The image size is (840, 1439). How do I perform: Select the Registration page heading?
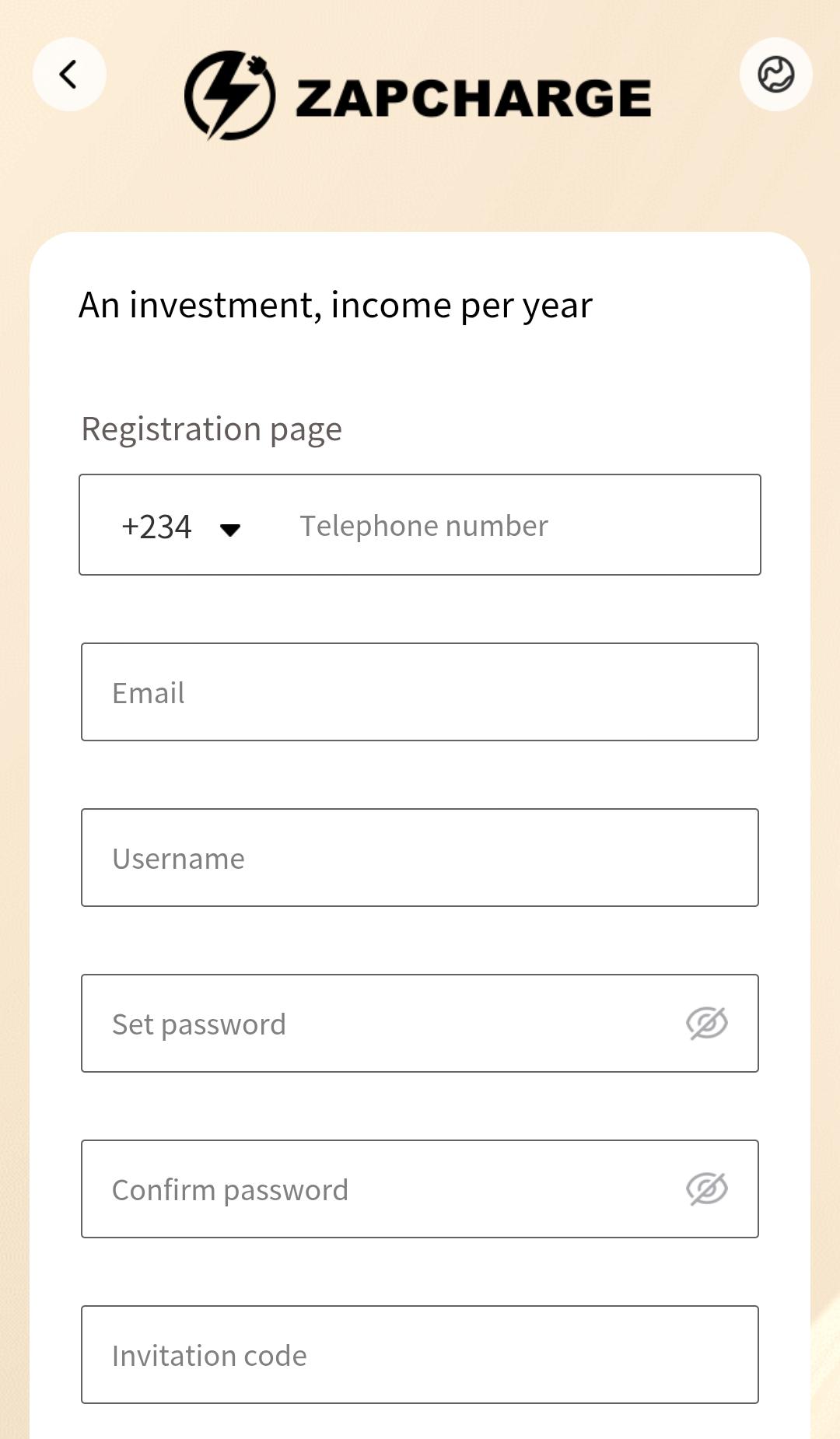[212, 428]
